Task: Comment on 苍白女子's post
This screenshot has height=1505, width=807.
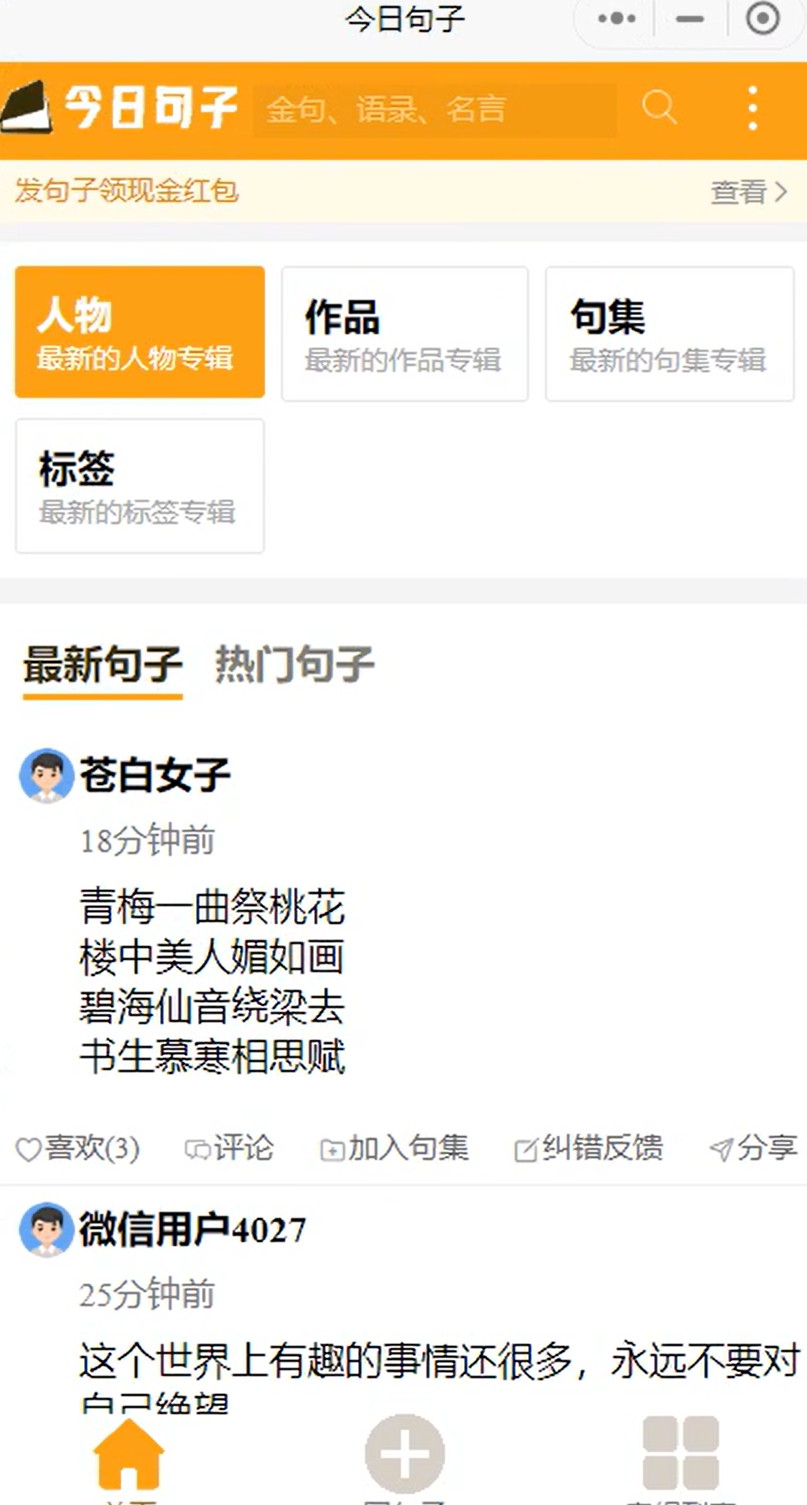Action: 229,1149
